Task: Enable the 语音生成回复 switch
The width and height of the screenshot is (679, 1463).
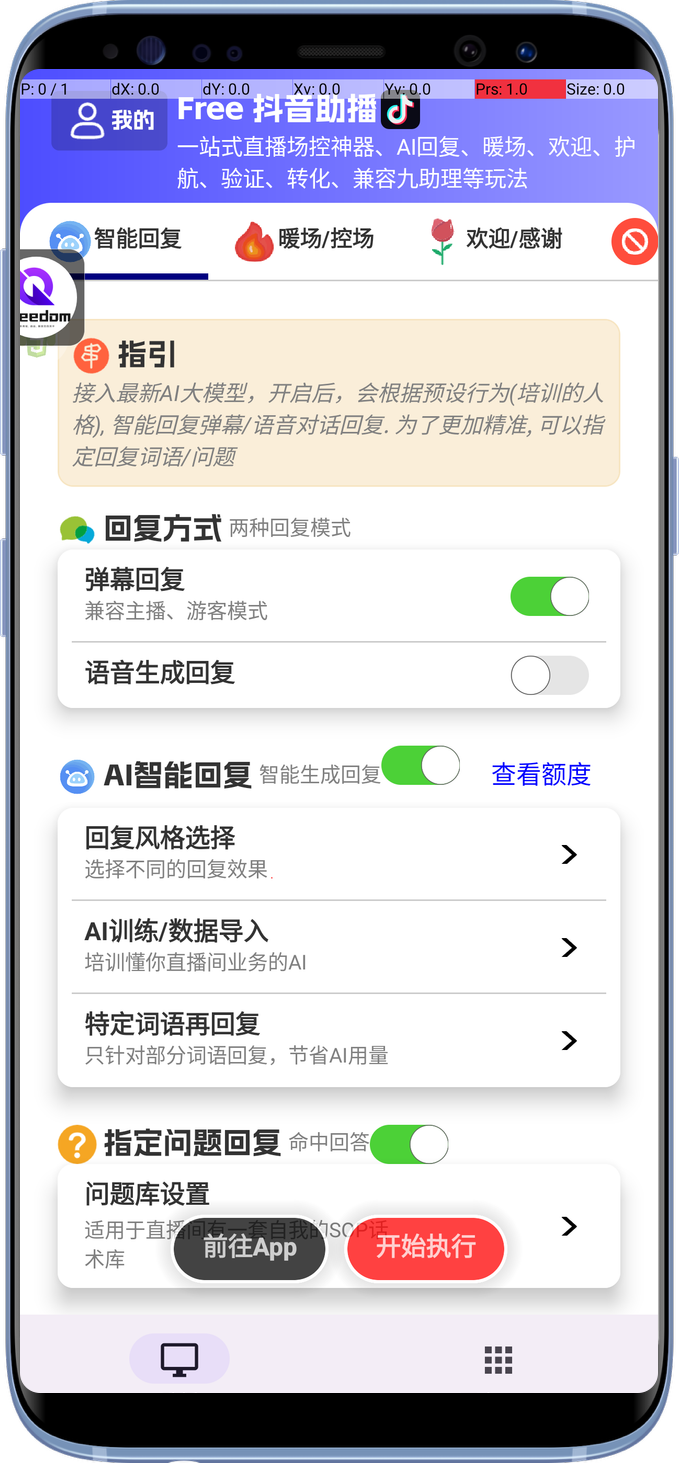Action: point(549,676)
